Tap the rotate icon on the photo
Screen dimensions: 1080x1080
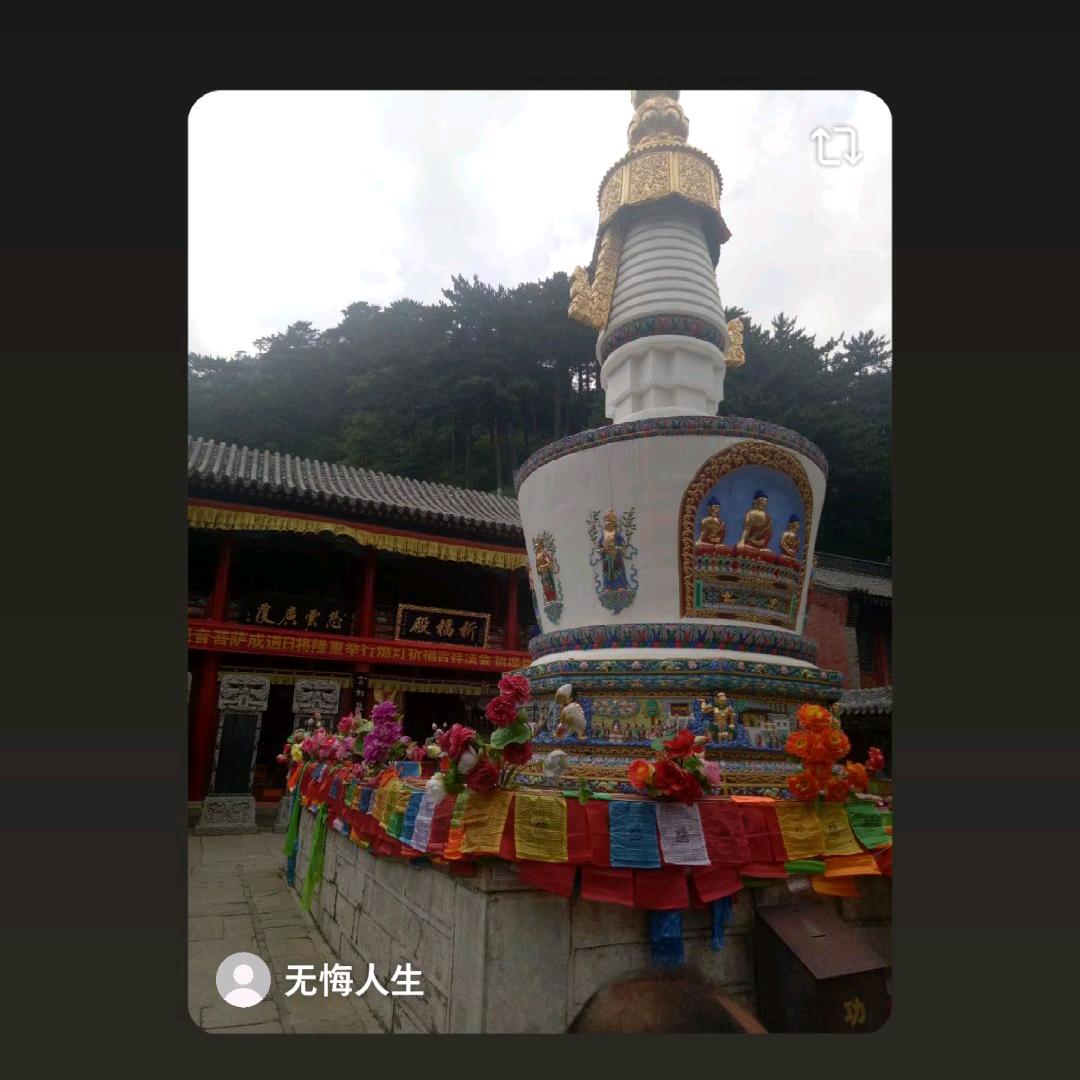(x=836, y=146)
